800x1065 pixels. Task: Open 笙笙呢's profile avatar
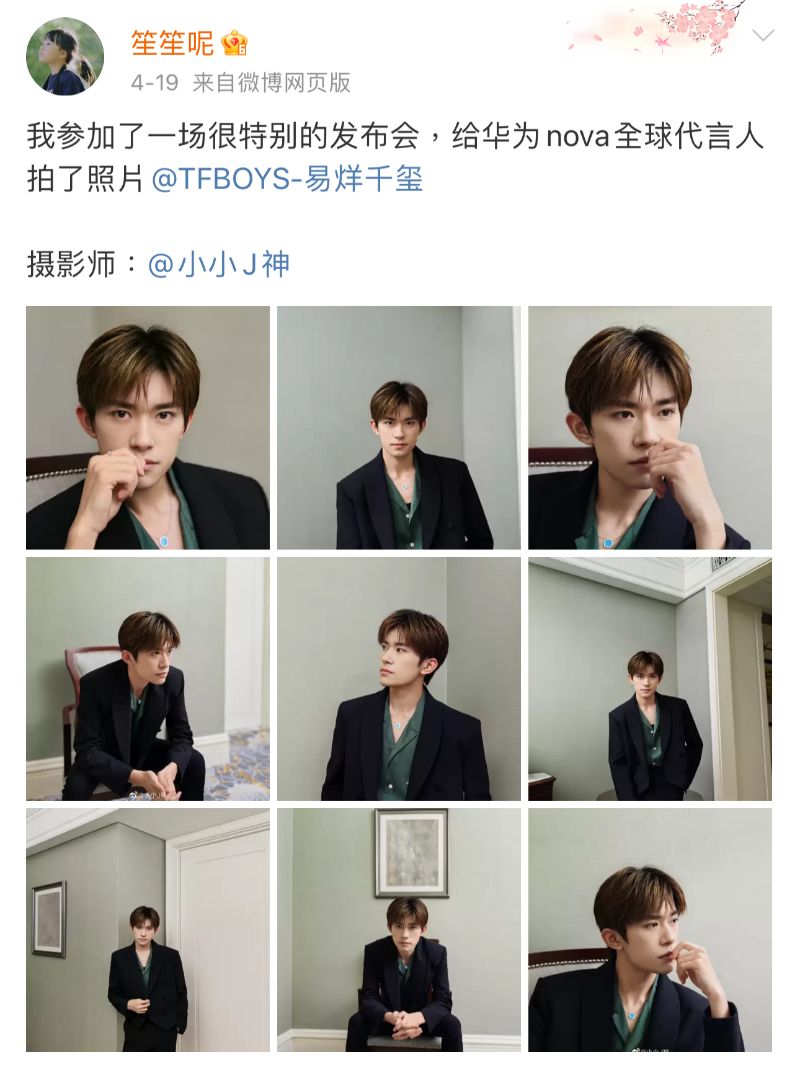[65, 56]
